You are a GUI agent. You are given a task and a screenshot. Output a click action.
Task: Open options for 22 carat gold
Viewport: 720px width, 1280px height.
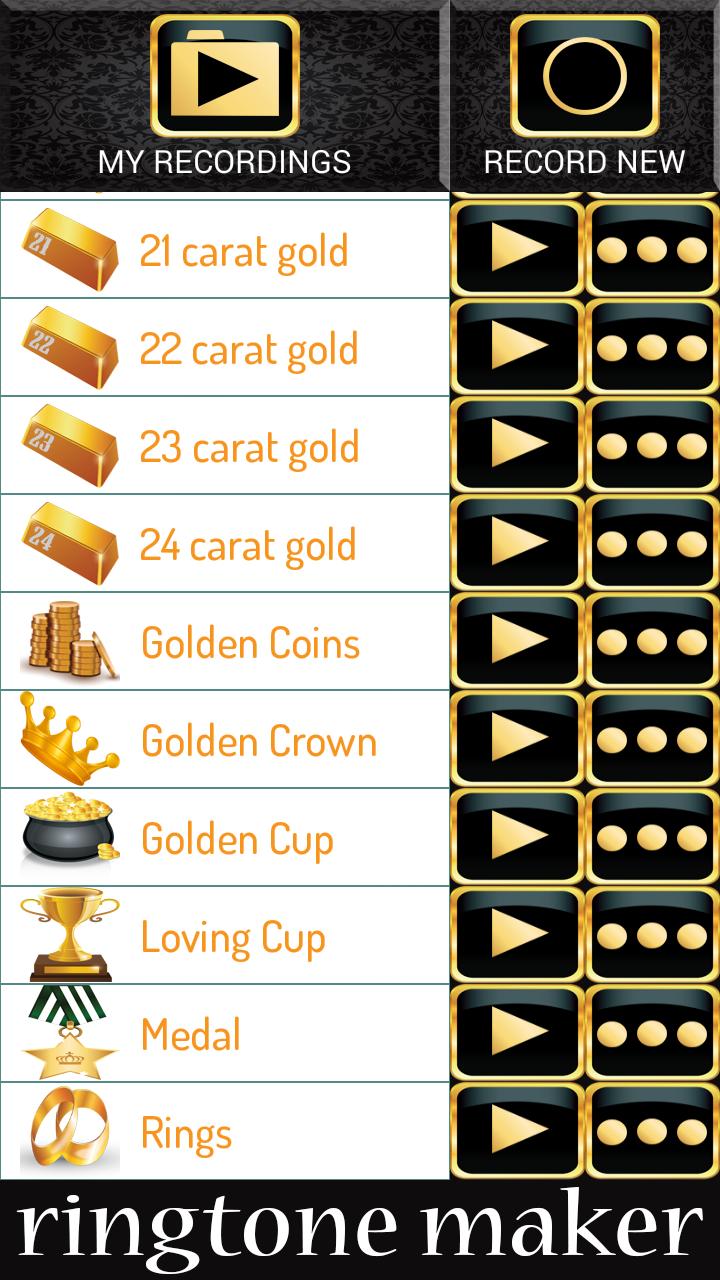point(652,347)
